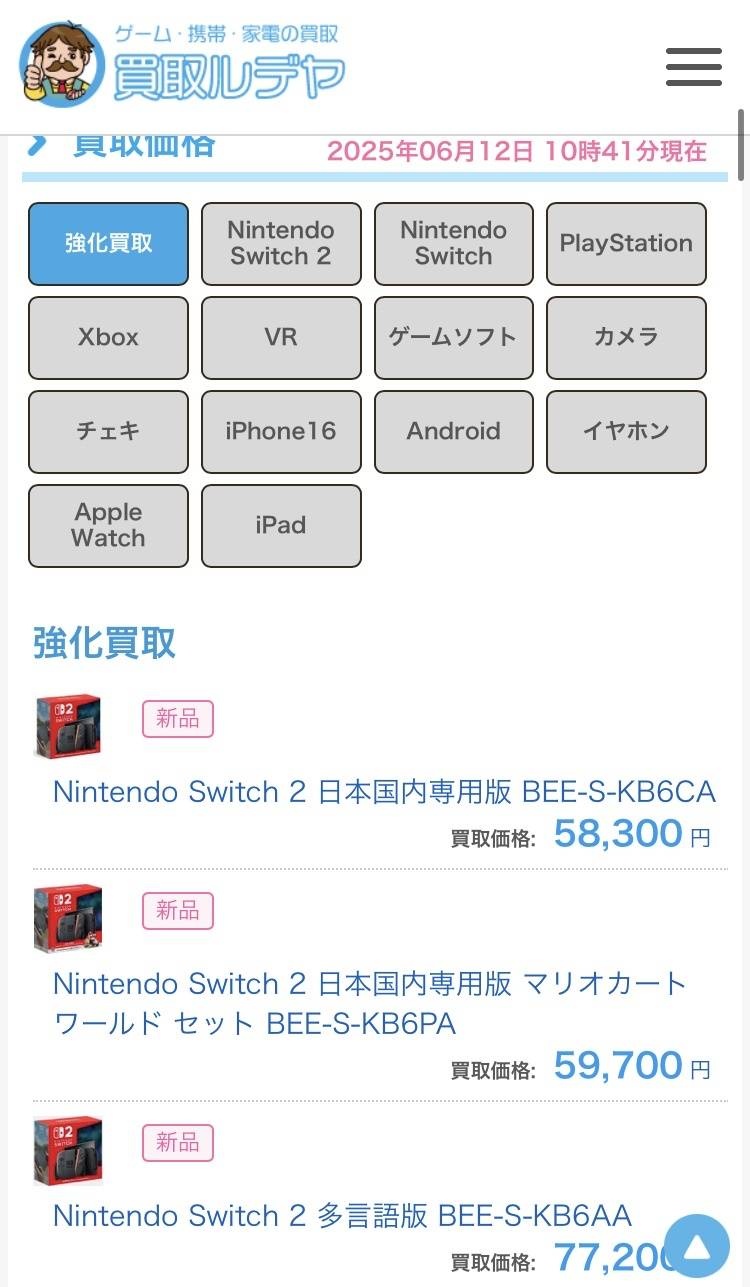This screenshot has height=1287, width=750.
Task: Open the イヤホン category
Action: (626, 432)
